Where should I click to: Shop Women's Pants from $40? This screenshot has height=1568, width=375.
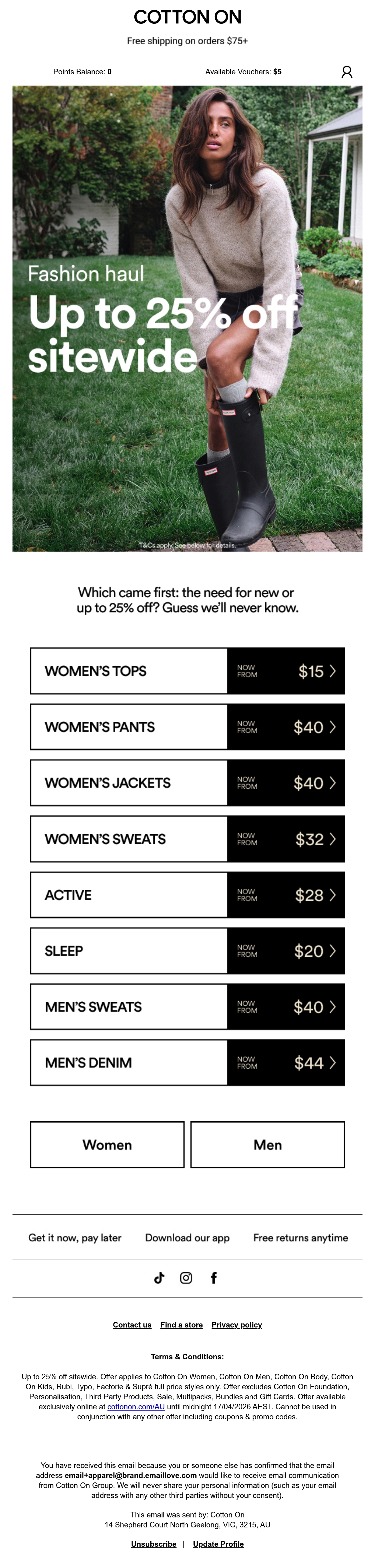click(187, 727)
